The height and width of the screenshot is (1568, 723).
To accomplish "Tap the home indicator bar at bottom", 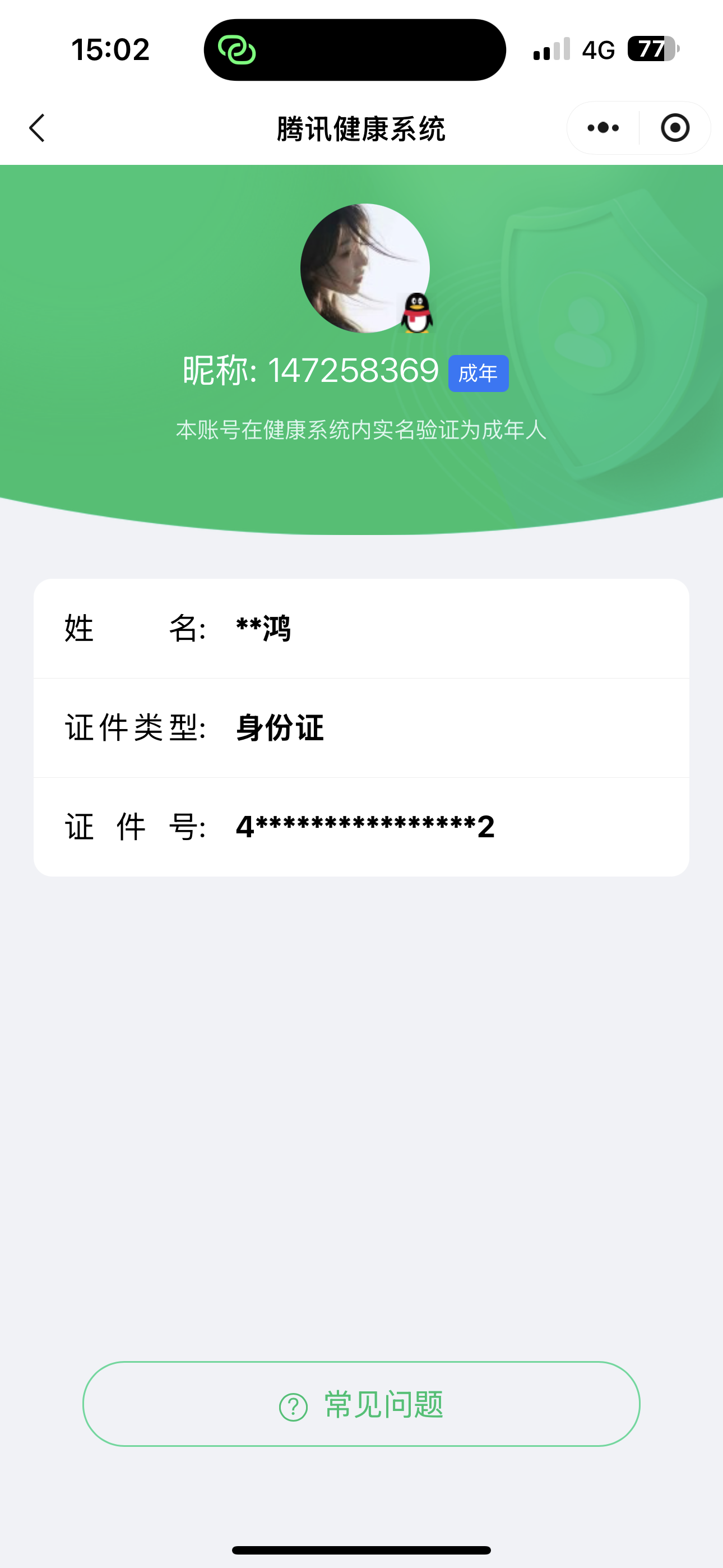I will click(x=361, y=1548).
